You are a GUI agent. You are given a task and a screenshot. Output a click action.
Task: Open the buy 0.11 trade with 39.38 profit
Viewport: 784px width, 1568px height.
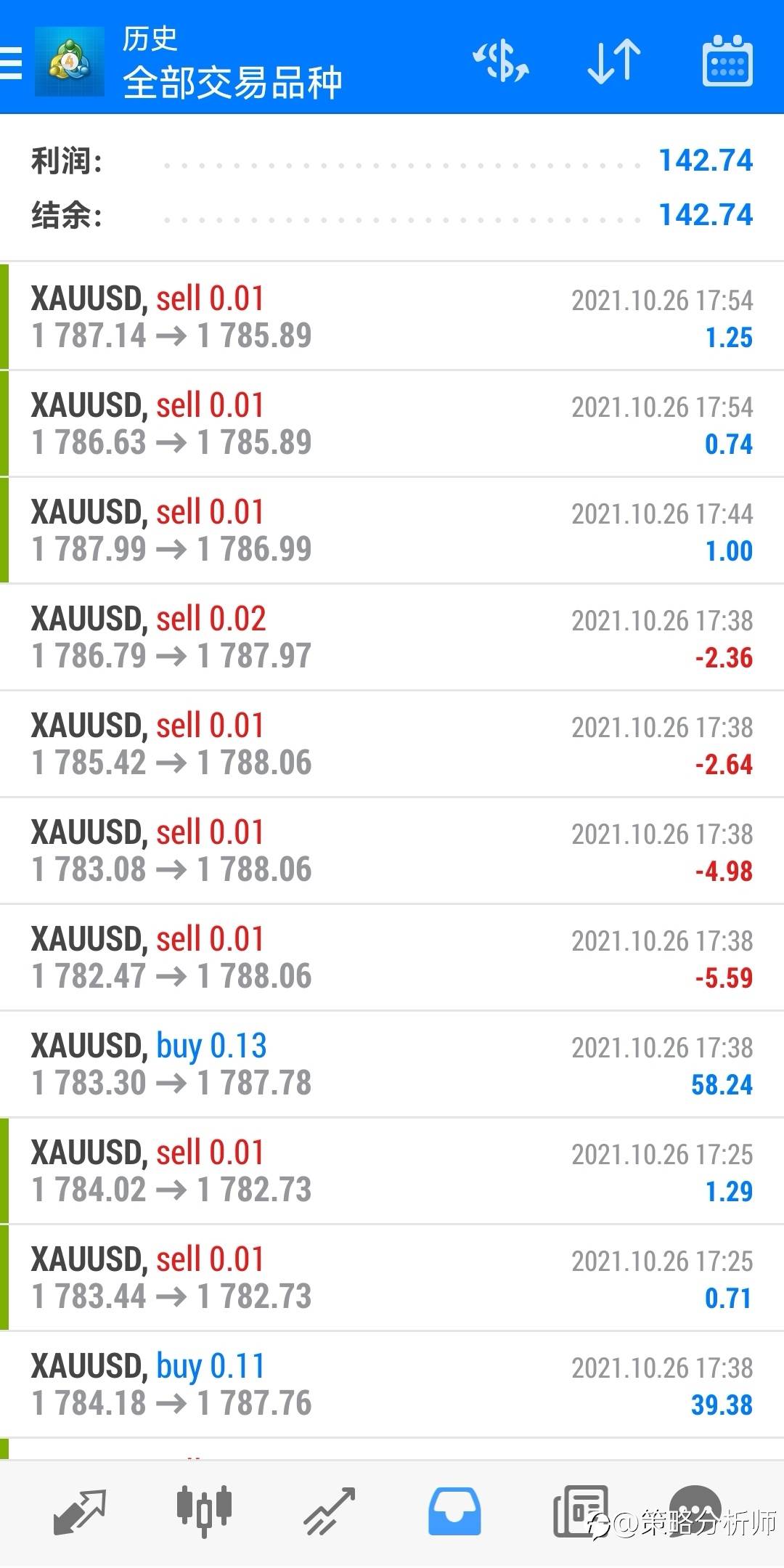click(x=392, y=1384)
